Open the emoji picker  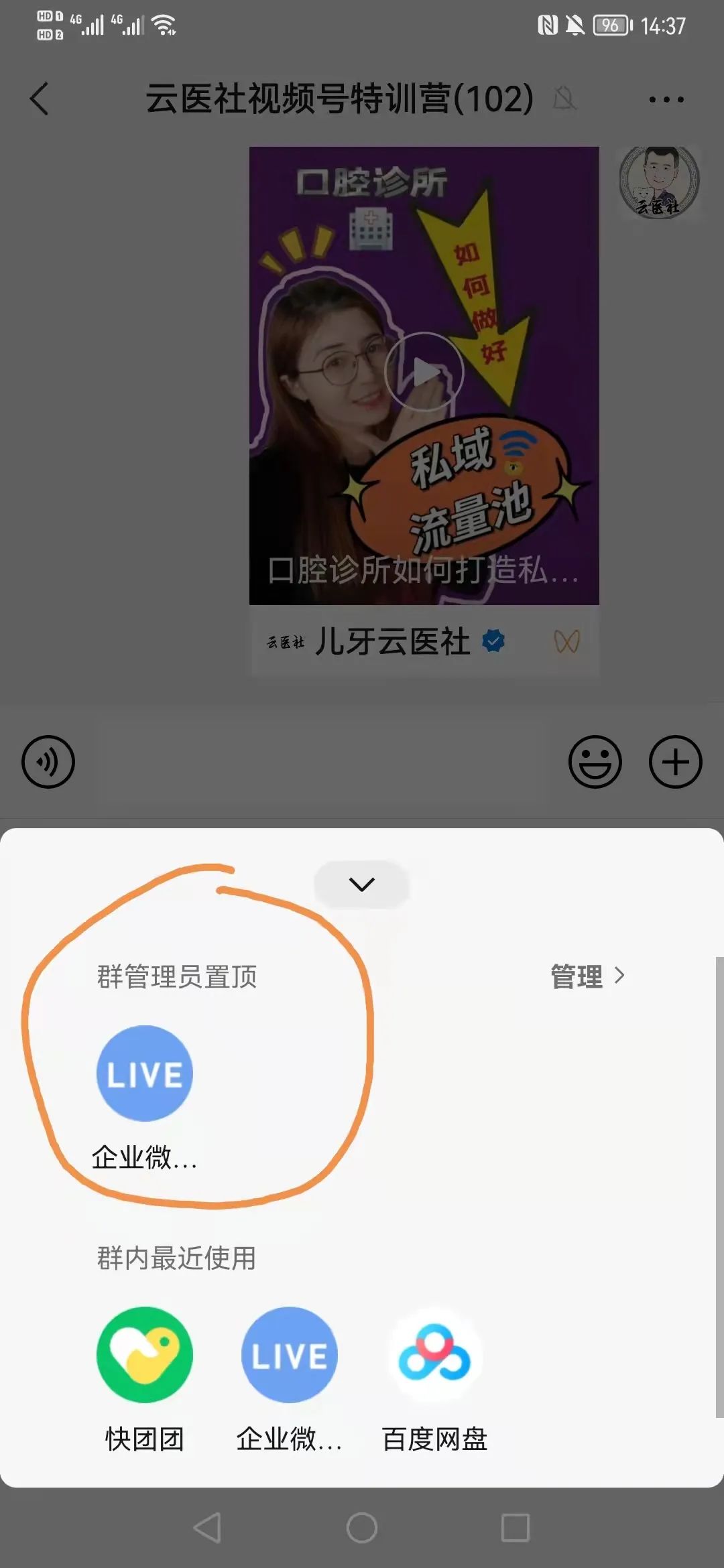(595, 762)
